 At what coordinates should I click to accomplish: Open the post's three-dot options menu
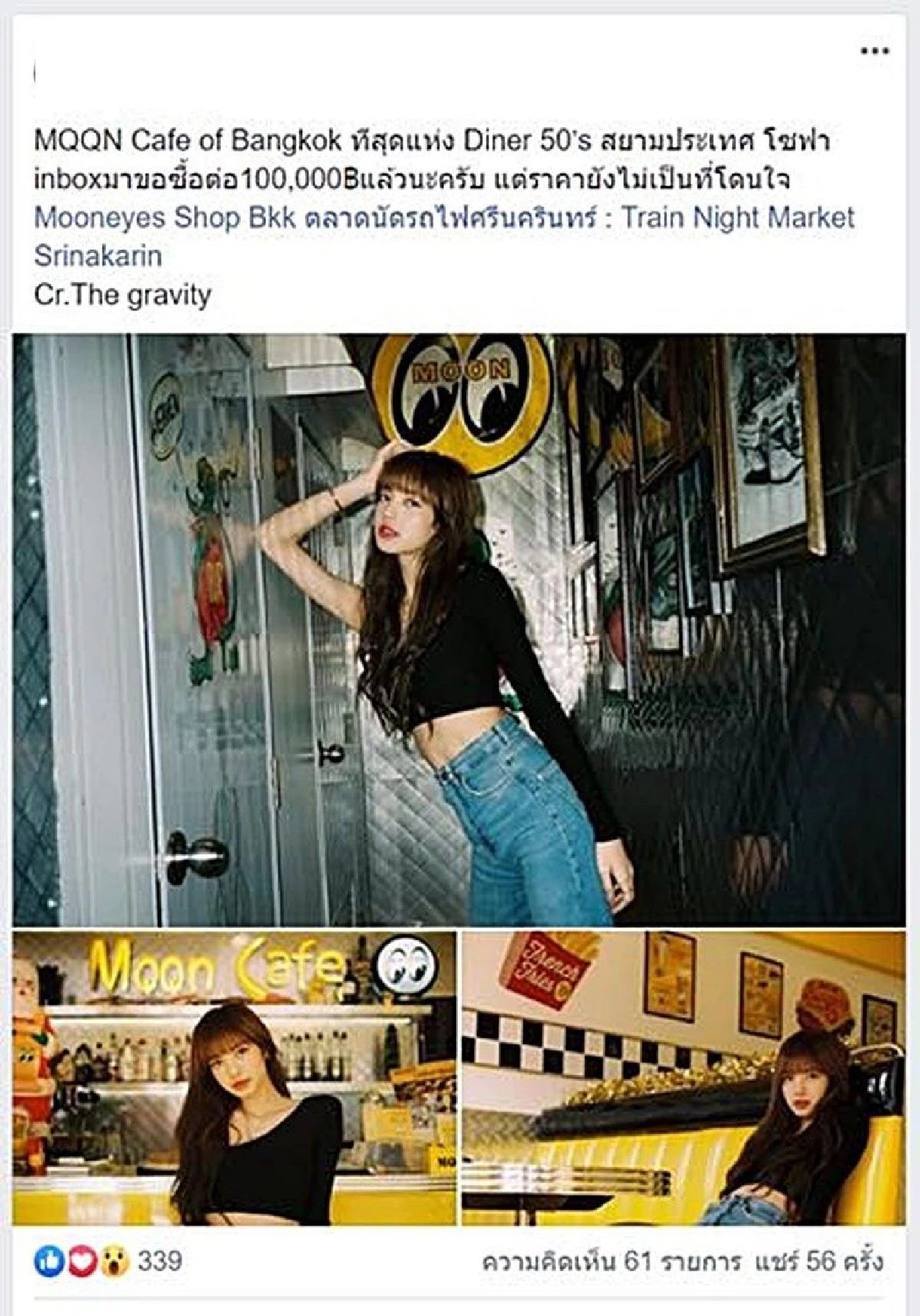pos(874,52)
